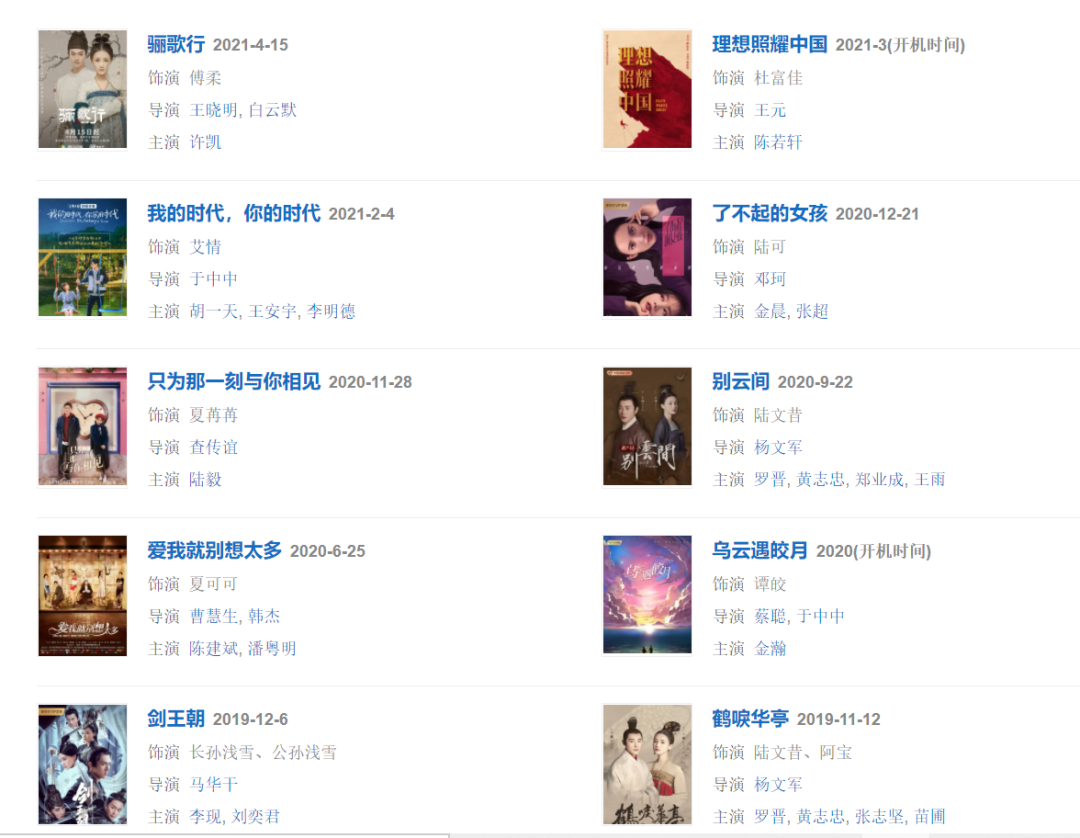Viewport: 1080px width, 838px height.
Task: Open the 别云间 title link
Action: (x=740, y=381)
